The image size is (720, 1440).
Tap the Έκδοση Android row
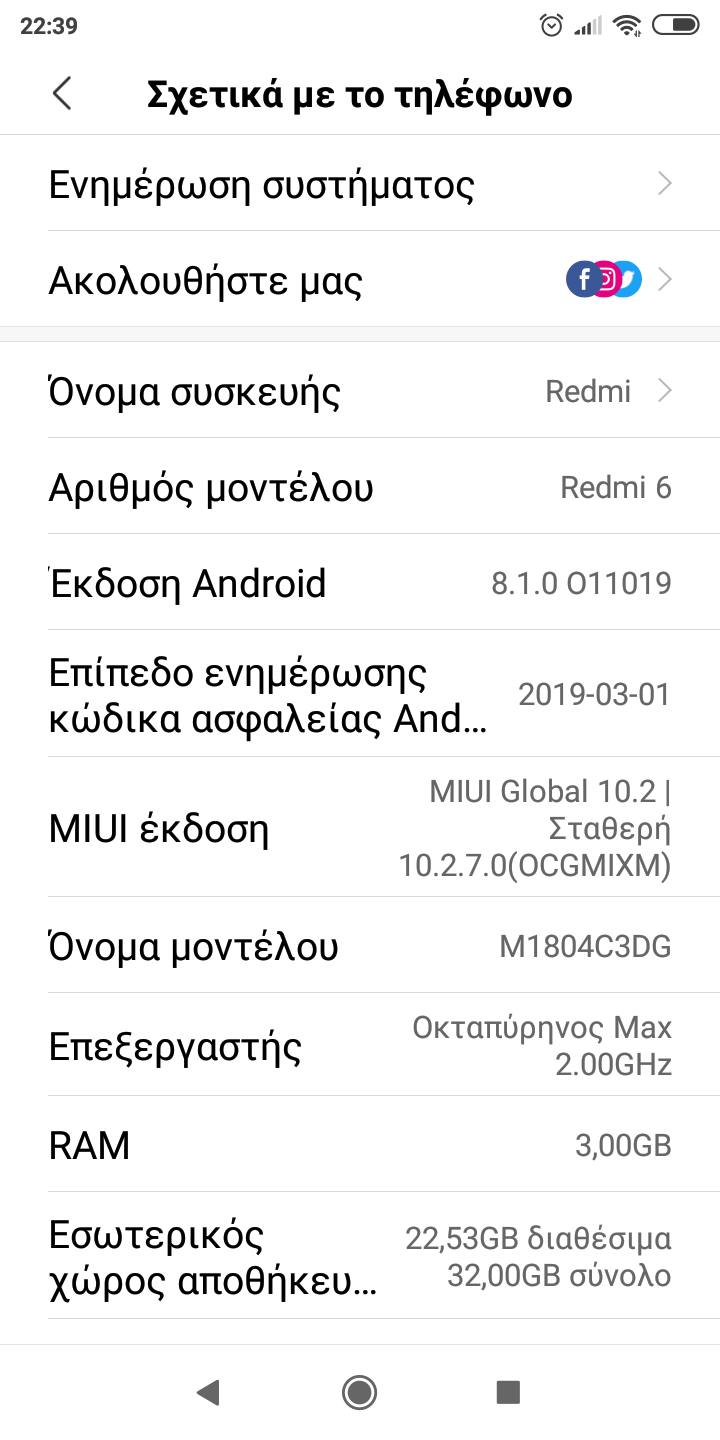tap(360, 583)
